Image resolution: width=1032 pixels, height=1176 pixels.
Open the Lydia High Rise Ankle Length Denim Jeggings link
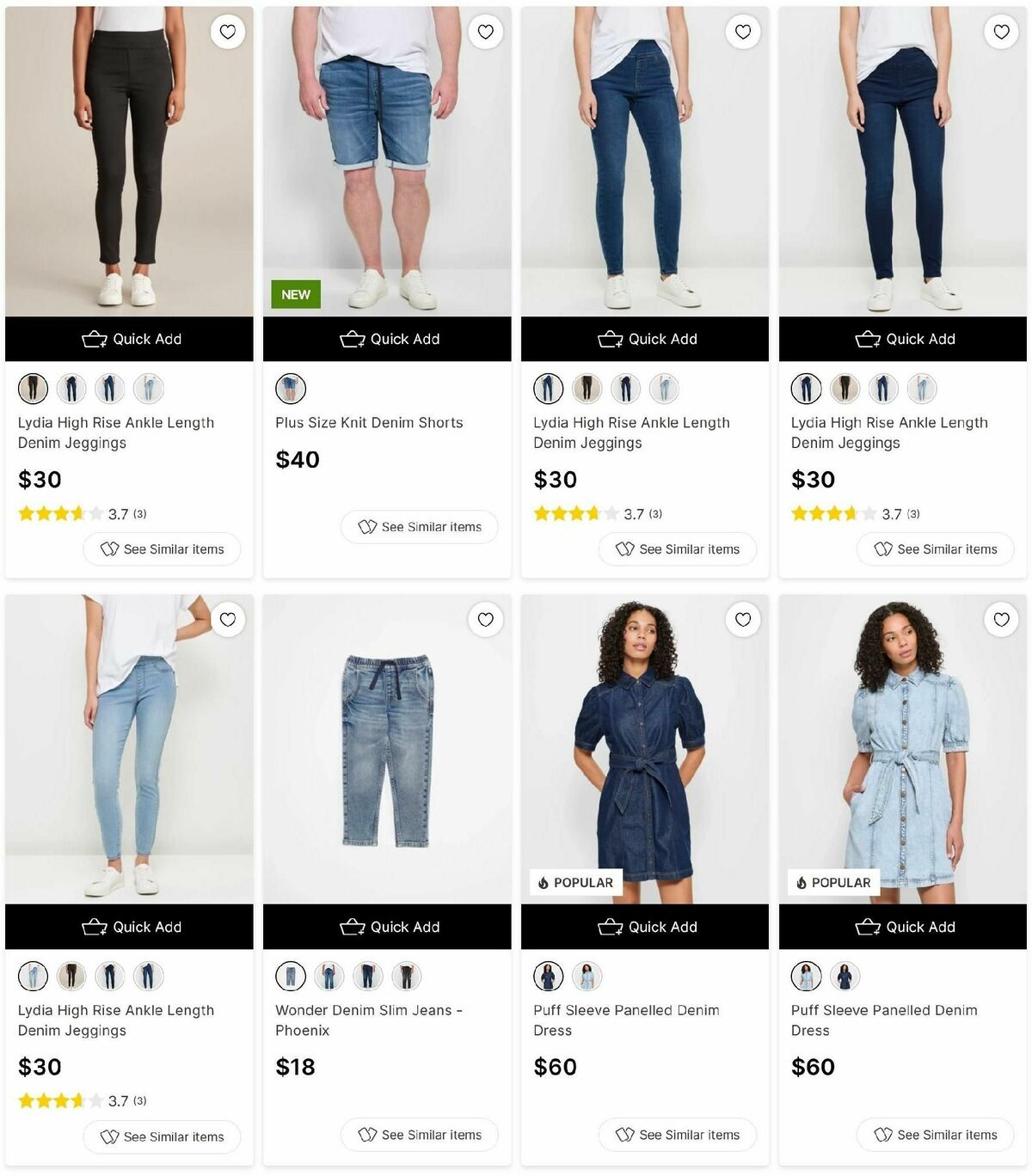tap(116, 432)
